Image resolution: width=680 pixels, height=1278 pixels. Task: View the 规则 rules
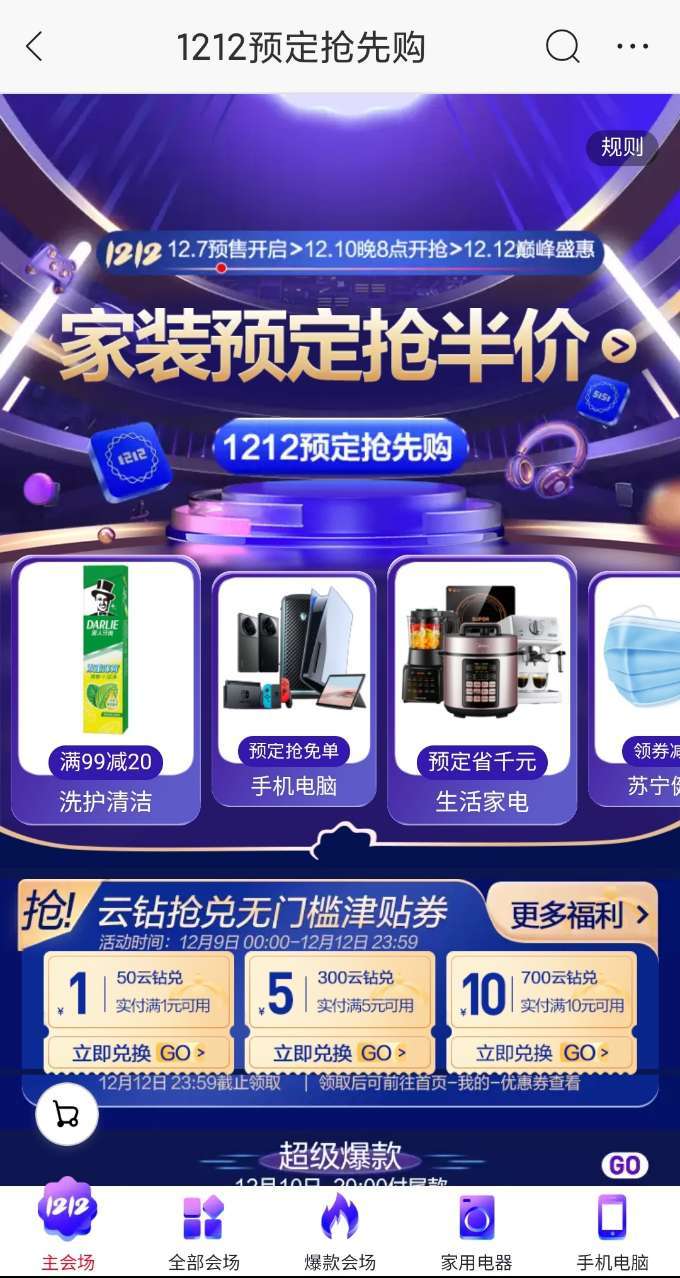point(622,147)
